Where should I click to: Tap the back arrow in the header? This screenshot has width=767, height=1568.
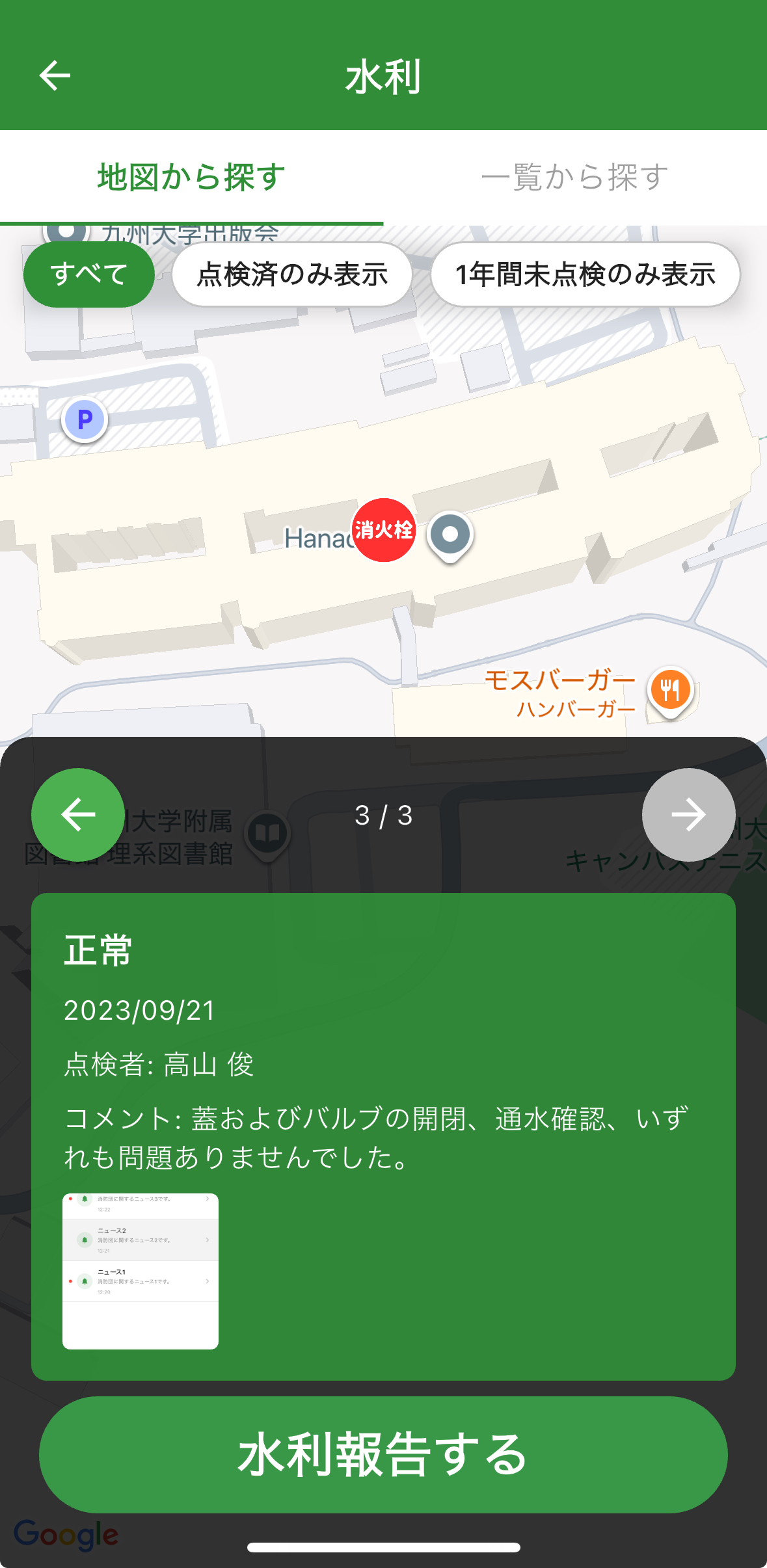coord(54,76)
